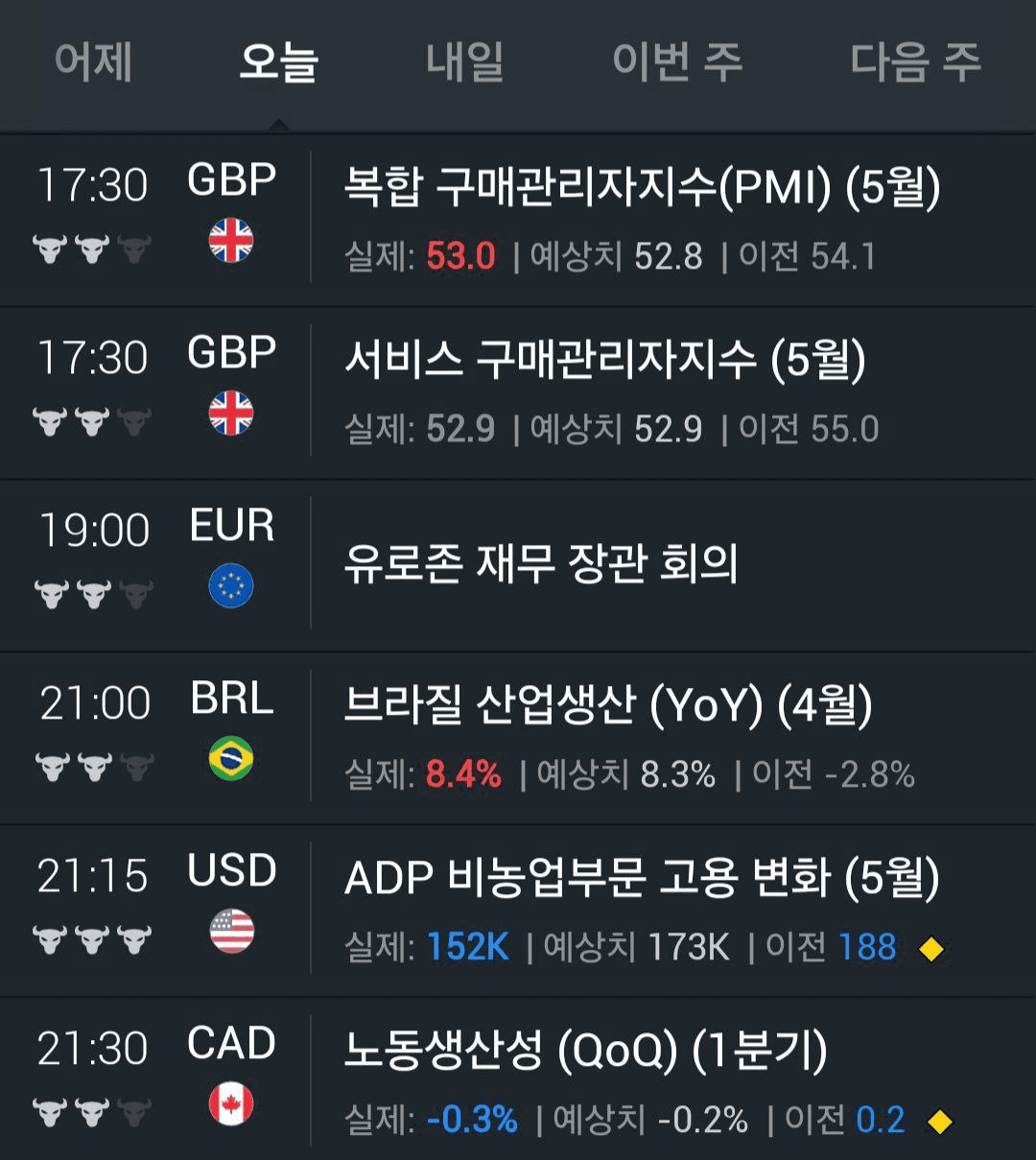This screenshot has width=1036, height=1160.
Task: View the 유로존 재무 장관 회의 event
Action: (x=541, y=564)
